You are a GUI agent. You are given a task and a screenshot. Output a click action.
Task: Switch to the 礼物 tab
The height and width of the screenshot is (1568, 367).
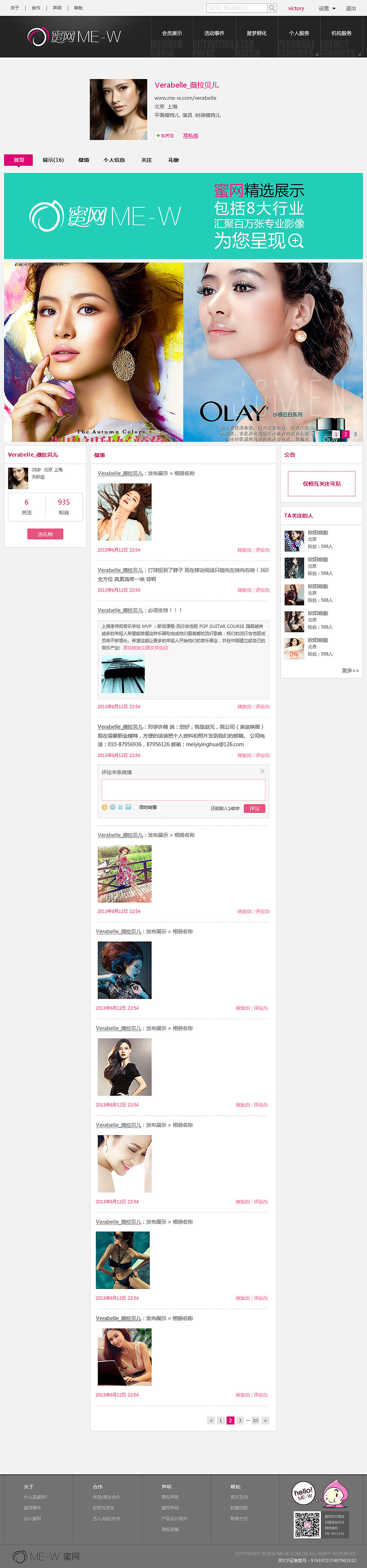point(174,160)
